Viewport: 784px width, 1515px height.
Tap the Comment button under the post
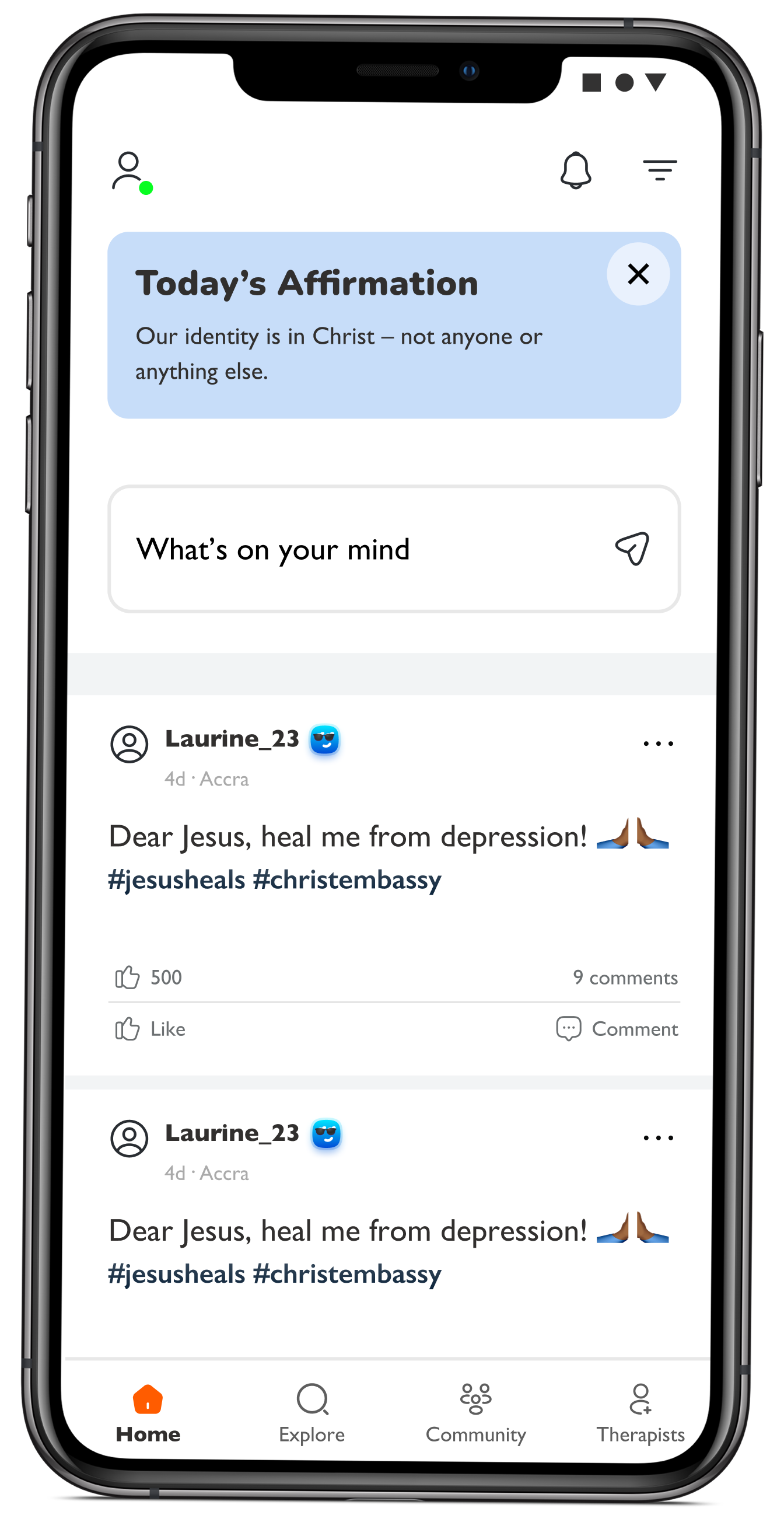[x=617, y=1029]
